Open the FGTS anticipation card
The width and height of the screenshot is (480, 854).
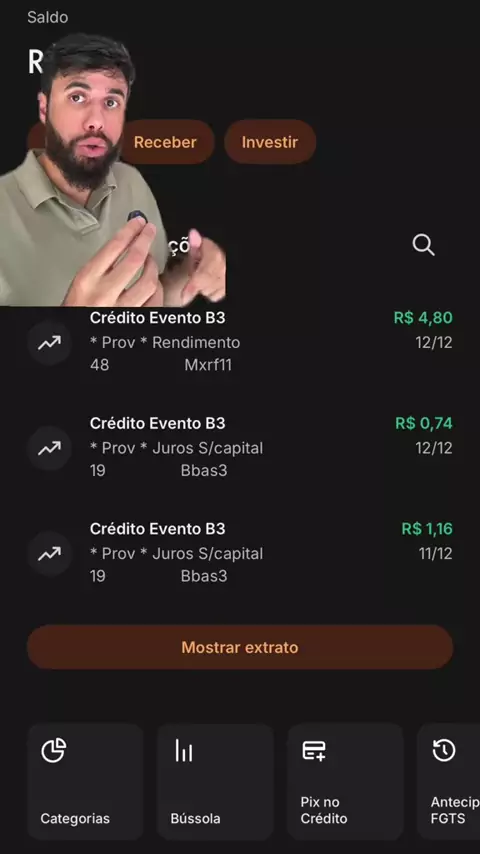(x=448, y=782)
